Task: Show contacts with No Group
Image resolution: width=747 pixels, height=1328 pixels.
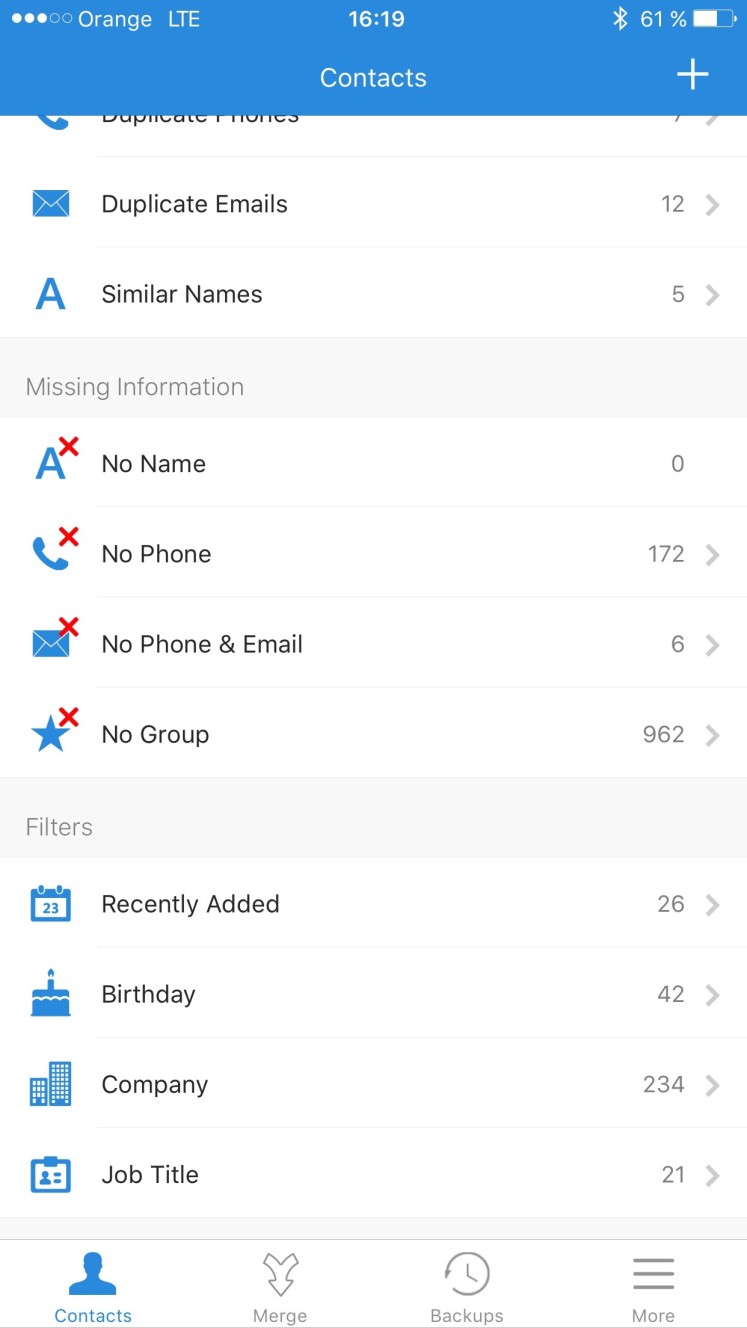Action: point(373,734)
